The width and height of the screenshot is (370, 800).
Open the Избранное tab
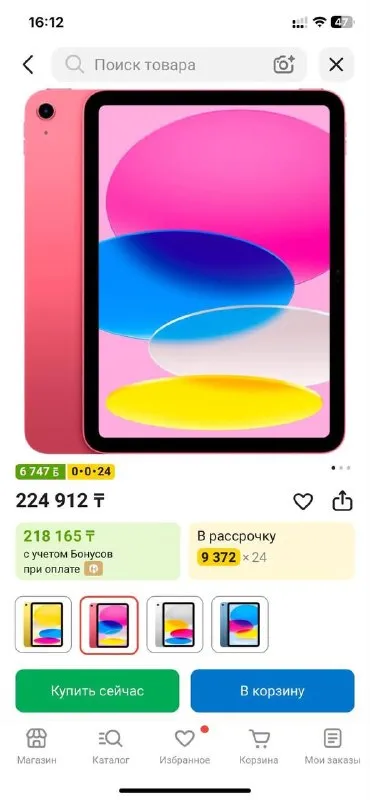[x=185, y=746]
